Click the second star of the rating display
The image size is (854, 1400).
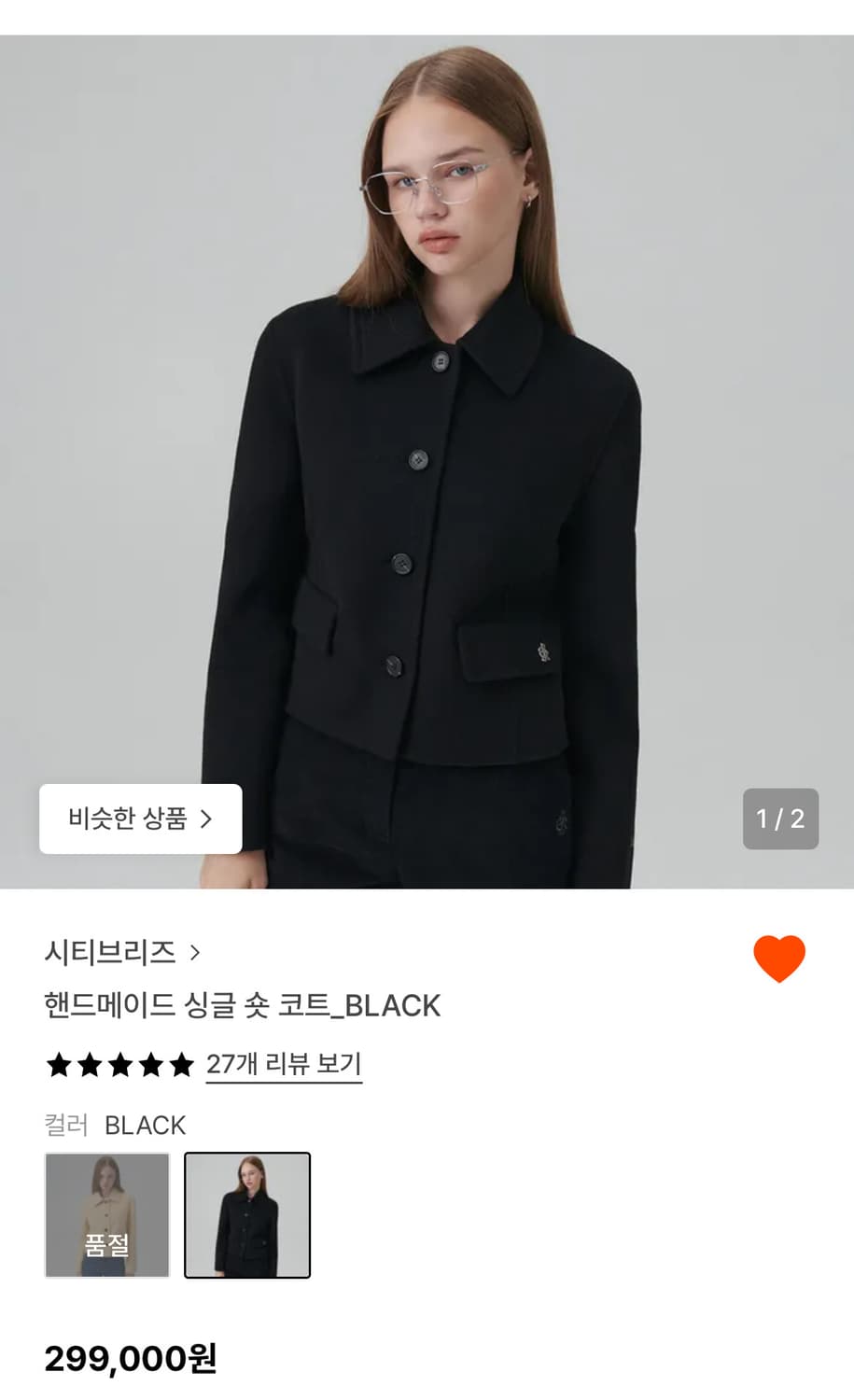point(88,1064)
